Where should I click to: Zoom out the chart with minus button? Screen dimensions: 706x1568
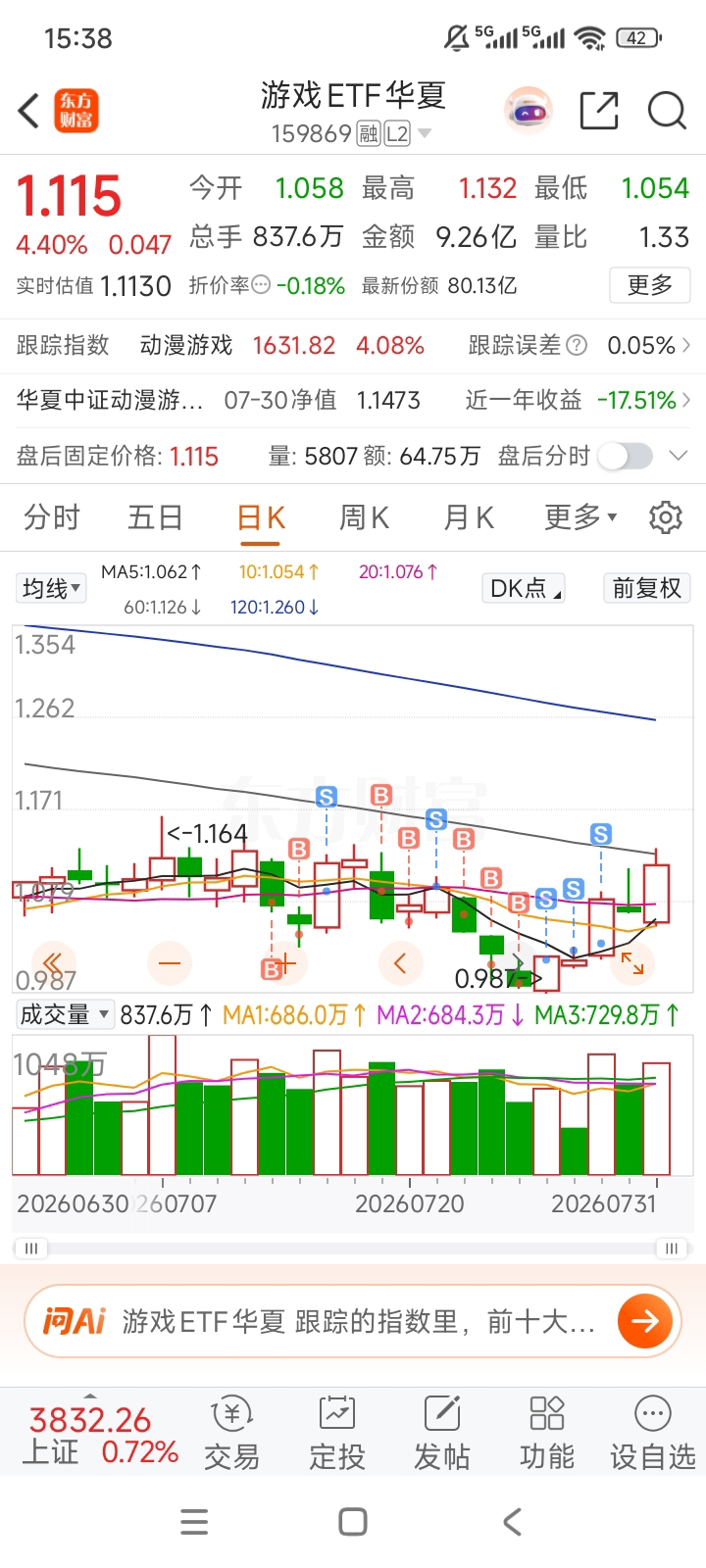[170, 963]
